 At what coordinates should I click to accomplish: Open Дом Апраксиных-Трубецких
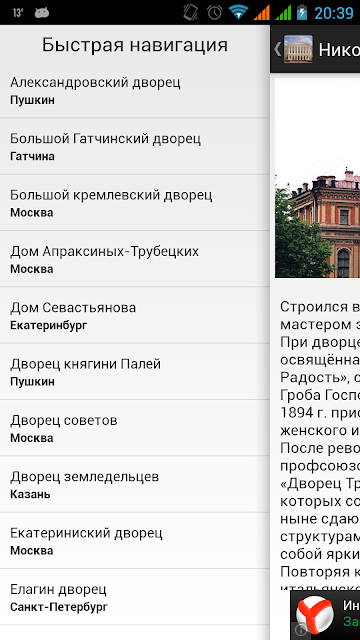pyautogui.click(x=135, y=259)
